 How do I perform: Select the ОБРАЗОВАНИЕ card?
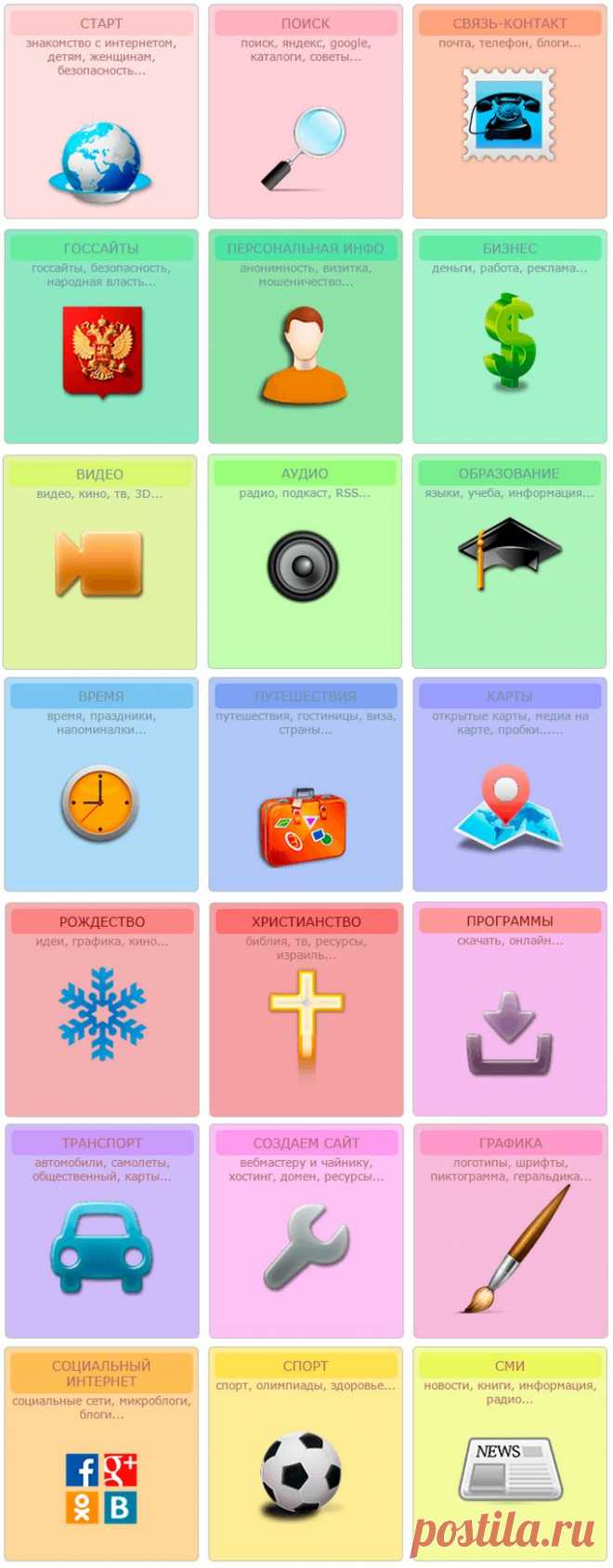(x=510, y=562)
